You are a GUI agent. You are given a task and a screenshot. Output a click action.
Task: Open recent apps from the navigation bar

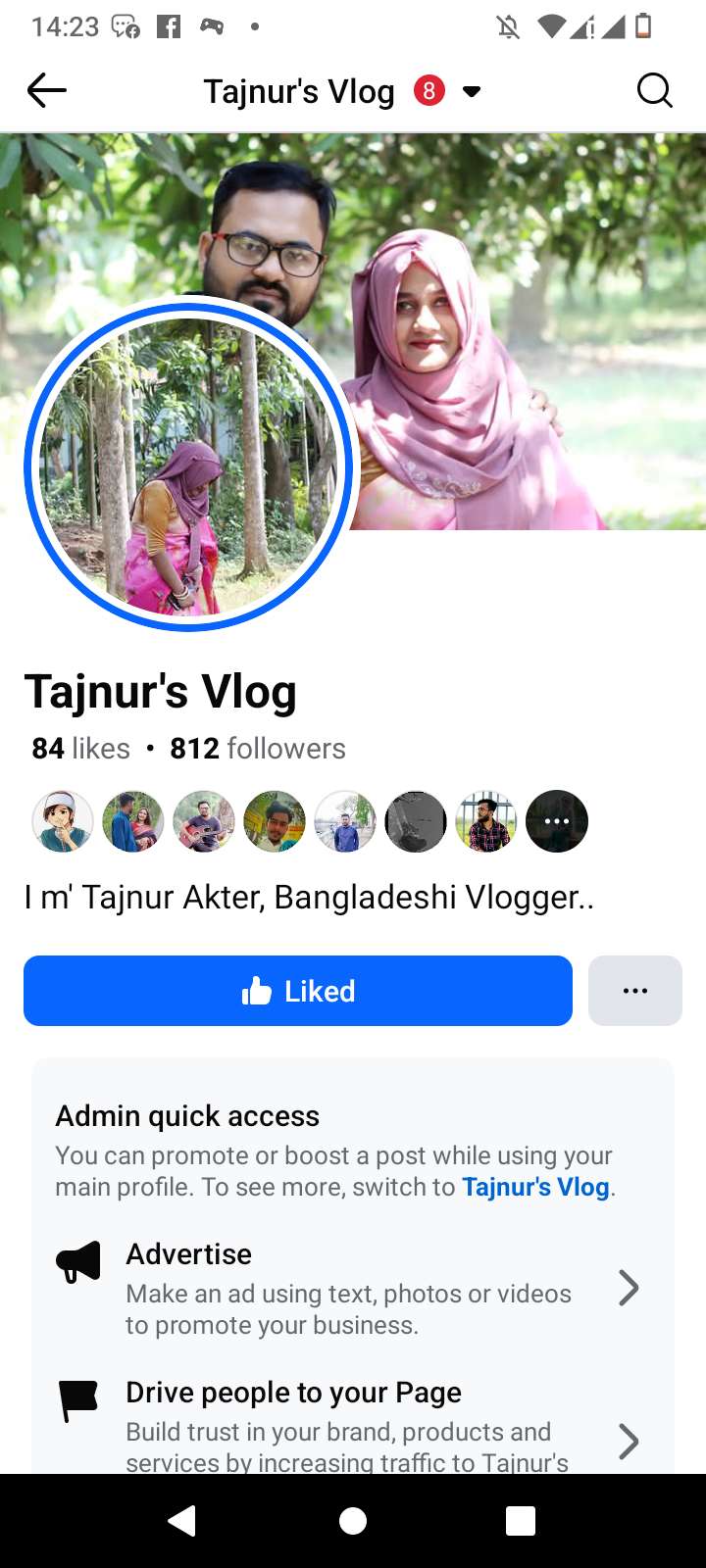pos(520,1521)
